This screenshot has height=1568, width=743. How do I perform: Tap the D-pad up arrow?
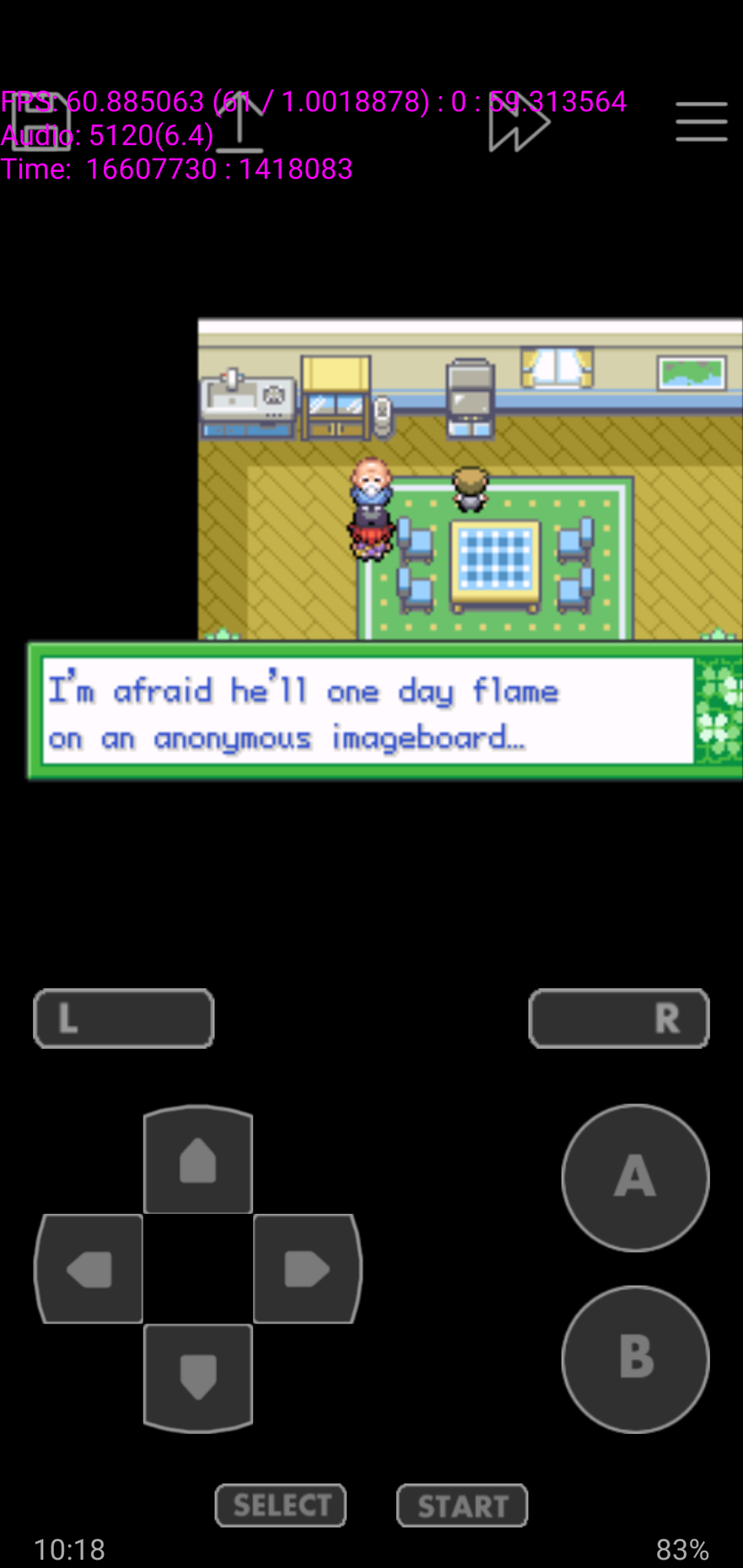coord(198,1159)
